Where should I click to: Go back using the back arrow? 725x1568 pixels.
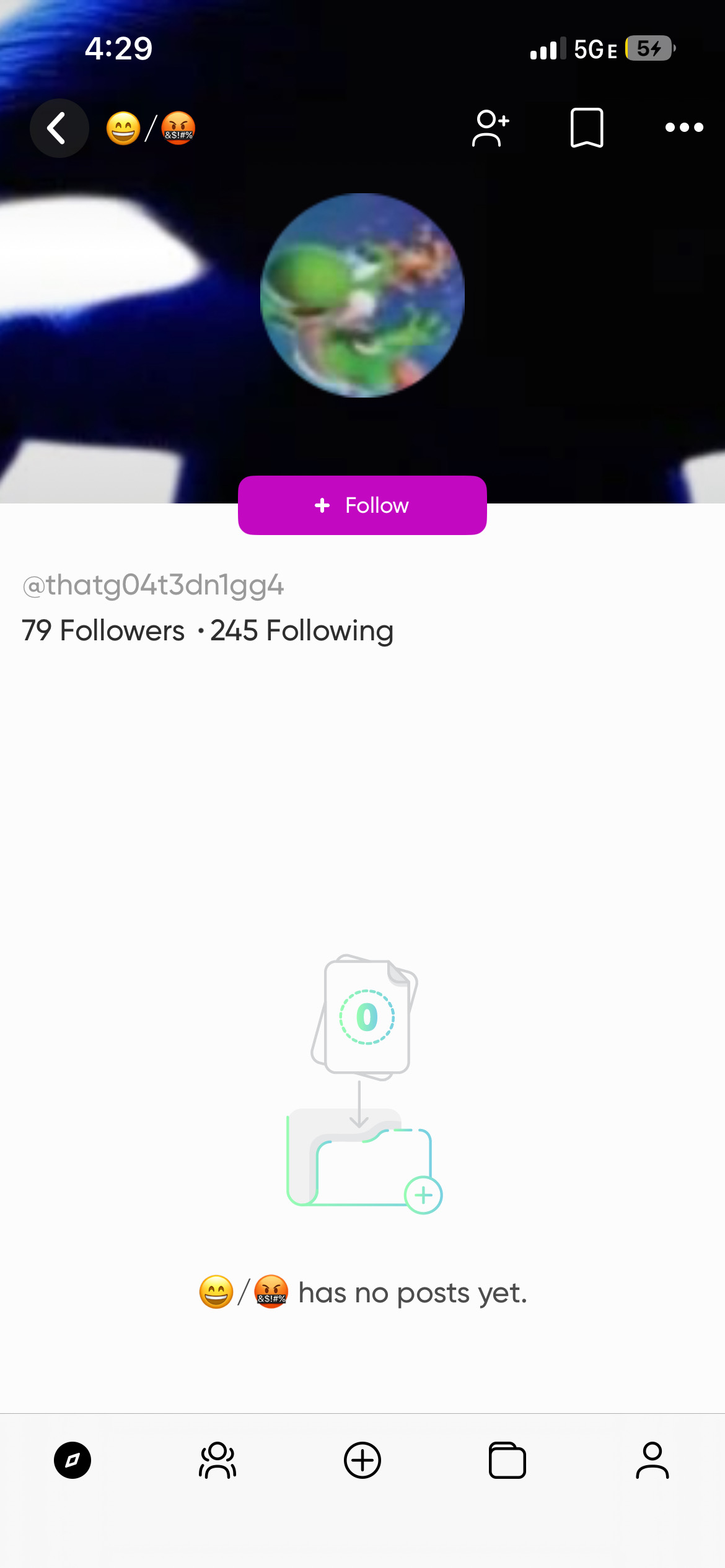point(59,128)
